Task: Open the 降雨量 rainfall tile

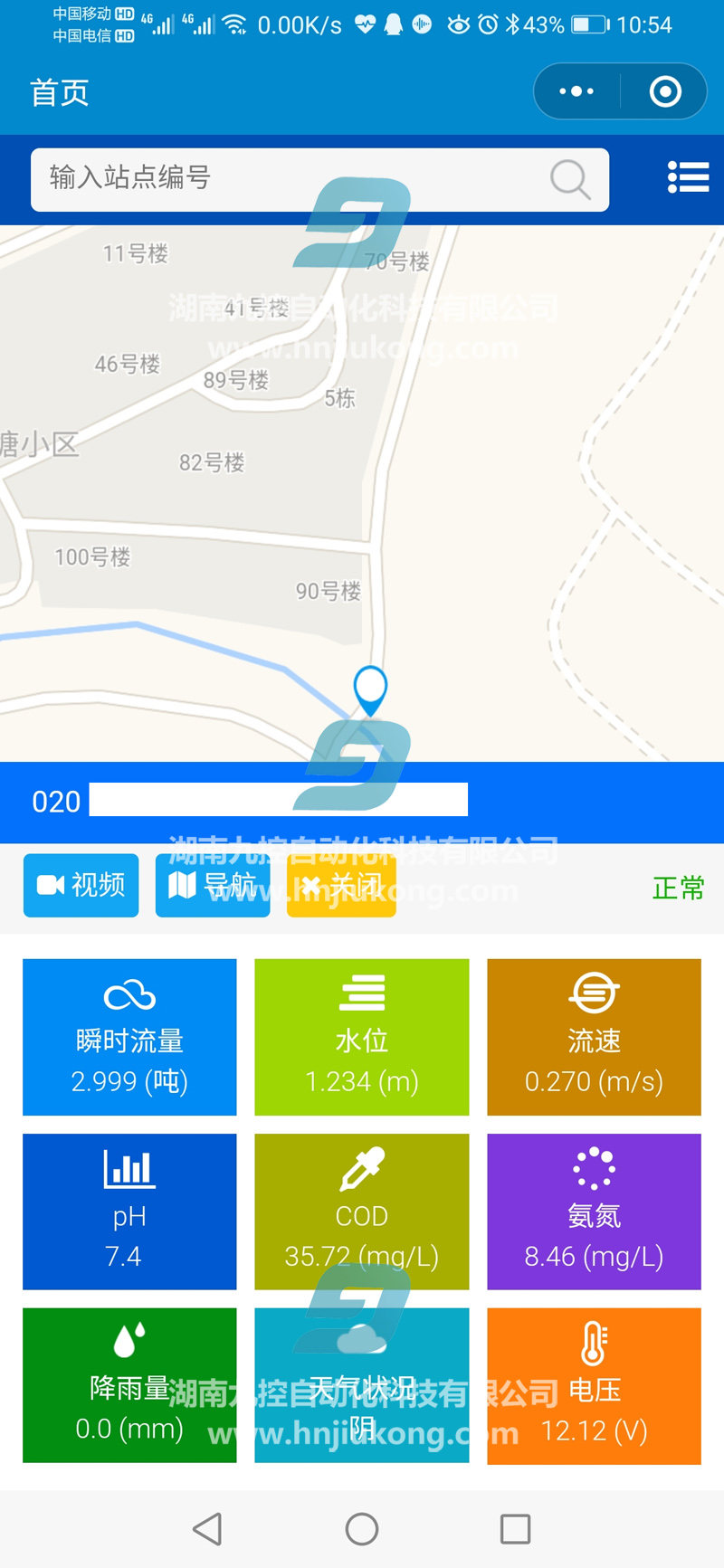Action: 129,1385
